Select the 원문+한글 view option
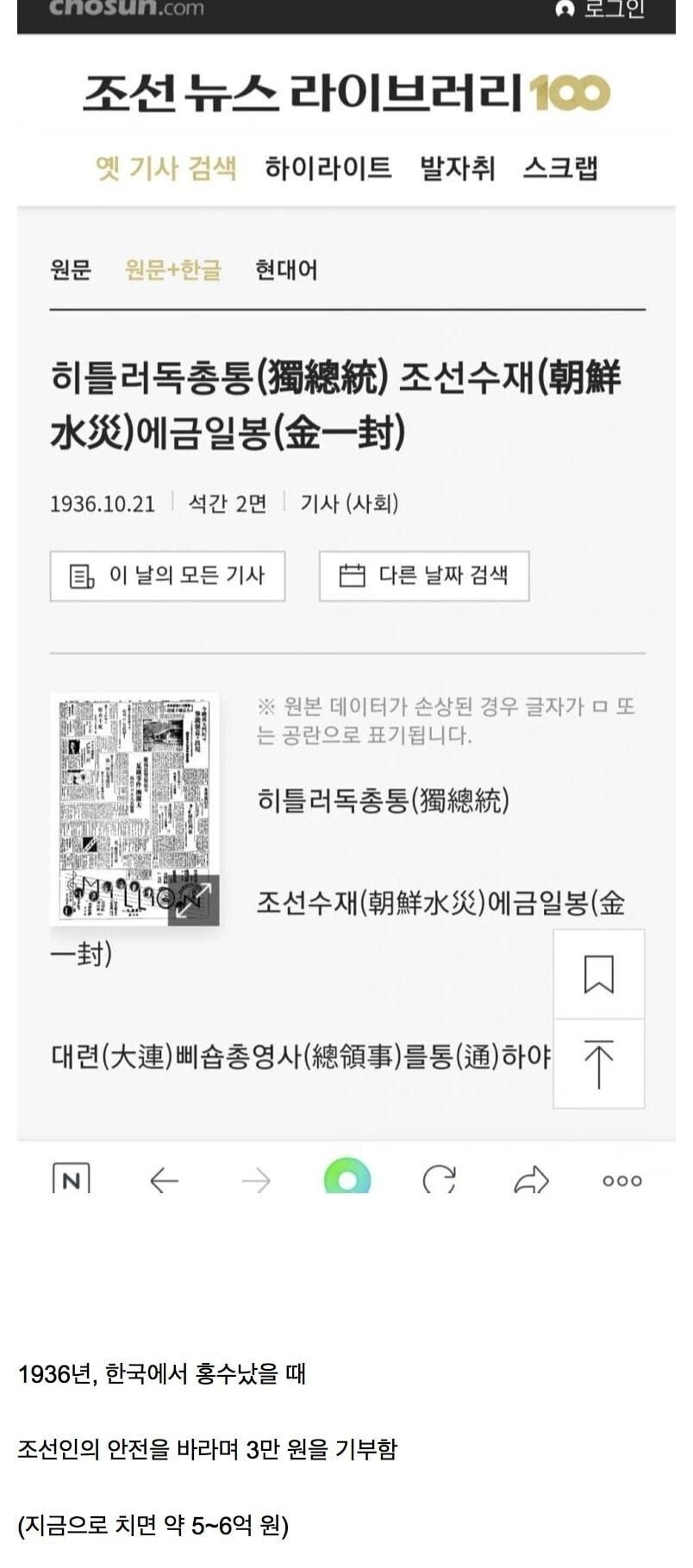693x1568 pixels. click(172, 270)
